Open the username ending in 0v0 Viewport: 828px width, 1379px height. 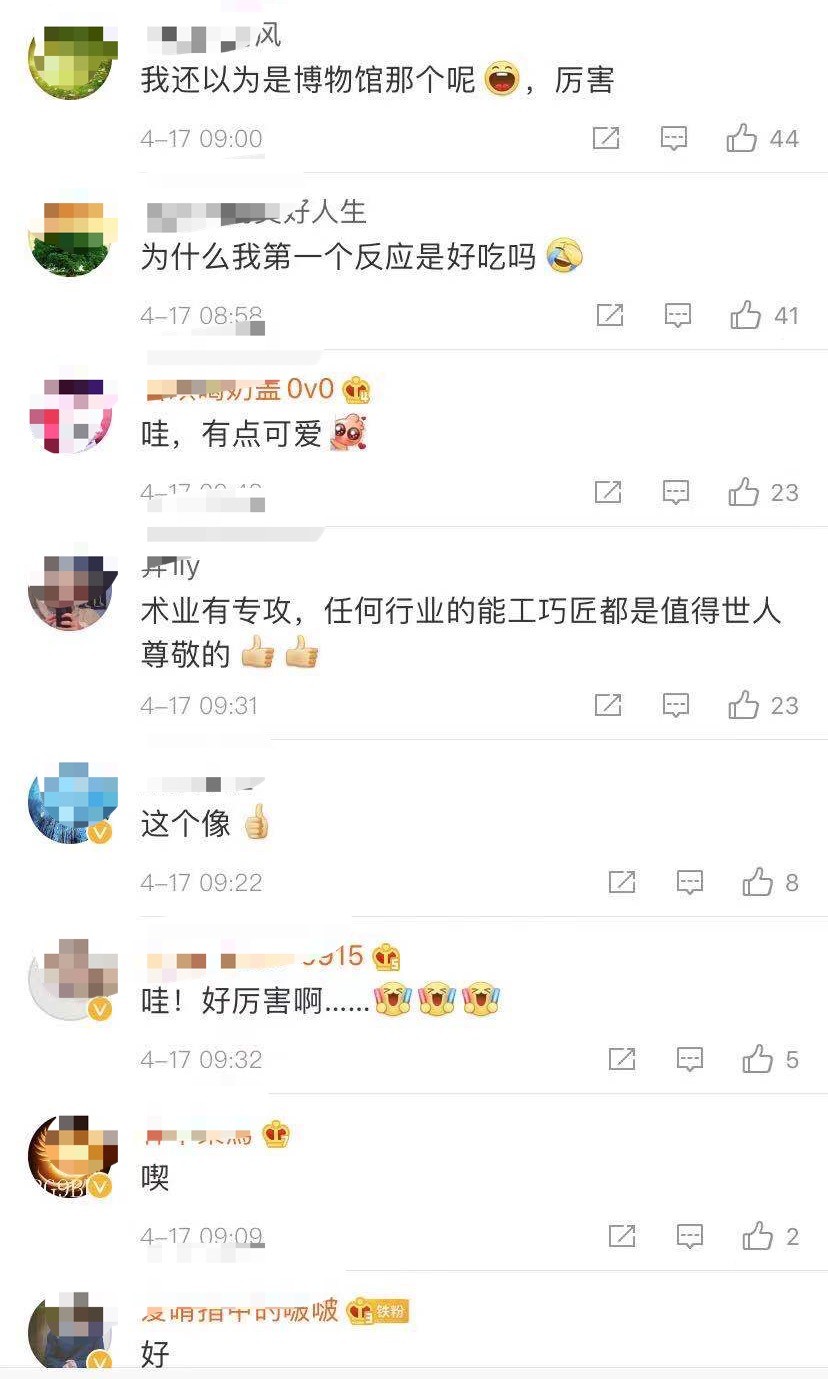click(240, 388)
